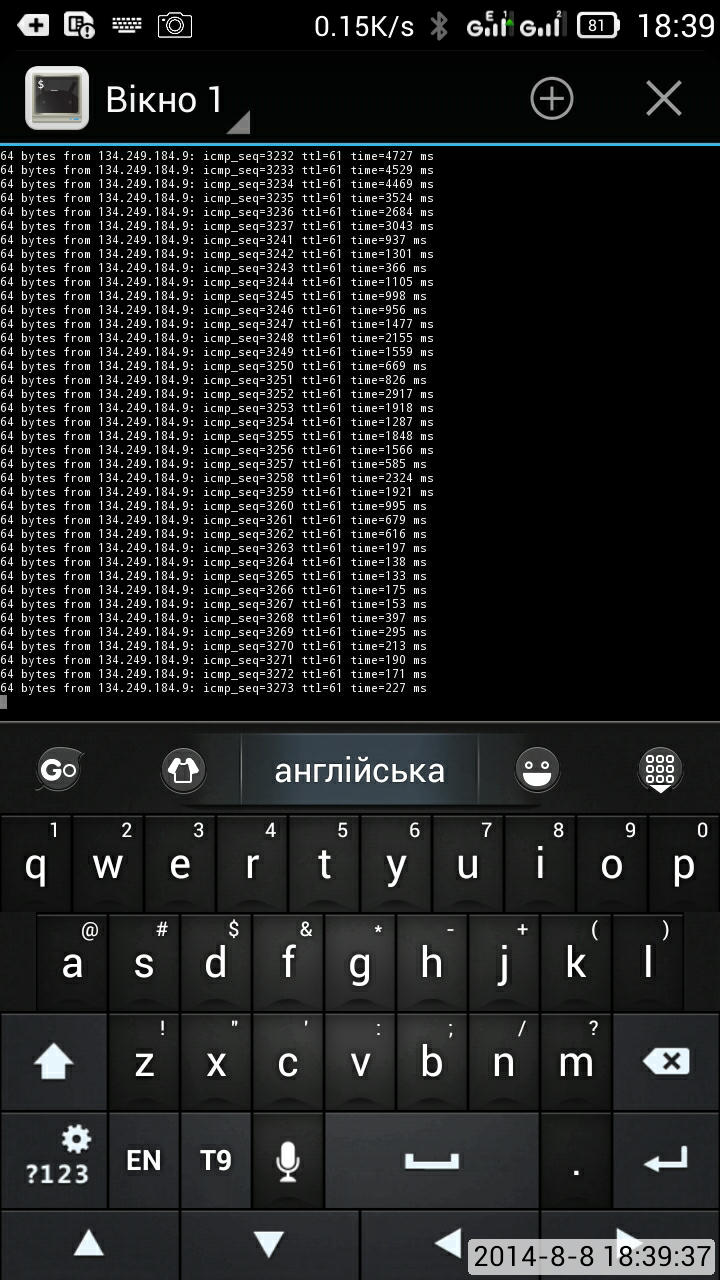Tap the shift key
This screenshot has height=1280, width=720.
point(54,1062)
